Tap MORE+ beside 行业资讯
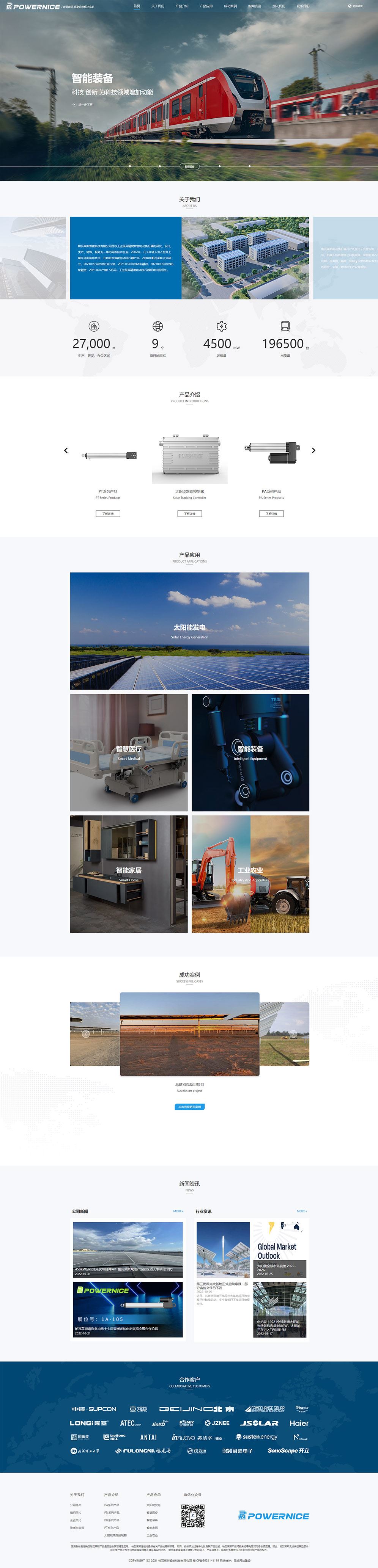This screenshot has width=378, height=1568. 302,1211
